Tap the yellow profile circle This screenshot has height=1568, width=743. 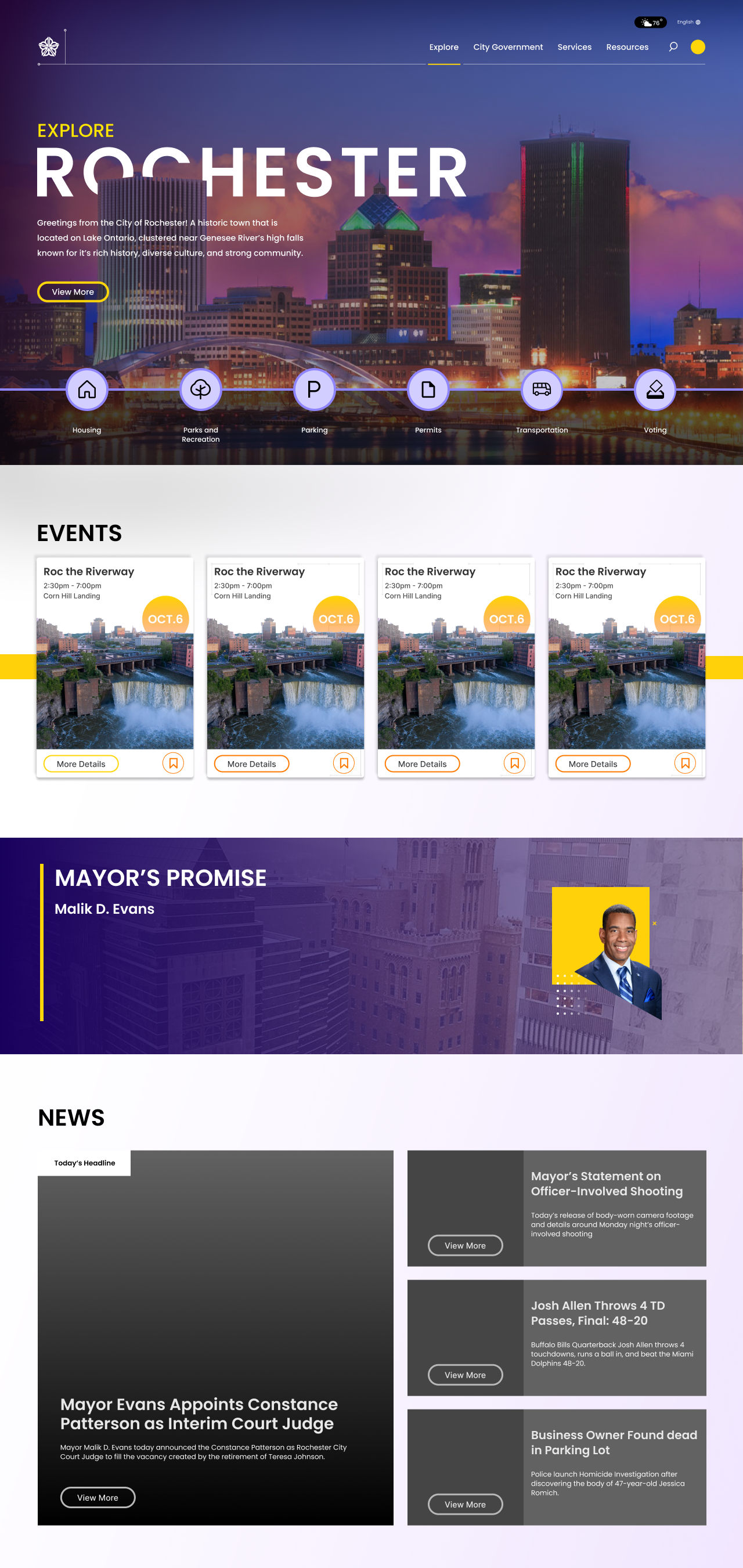pos(697,47)
